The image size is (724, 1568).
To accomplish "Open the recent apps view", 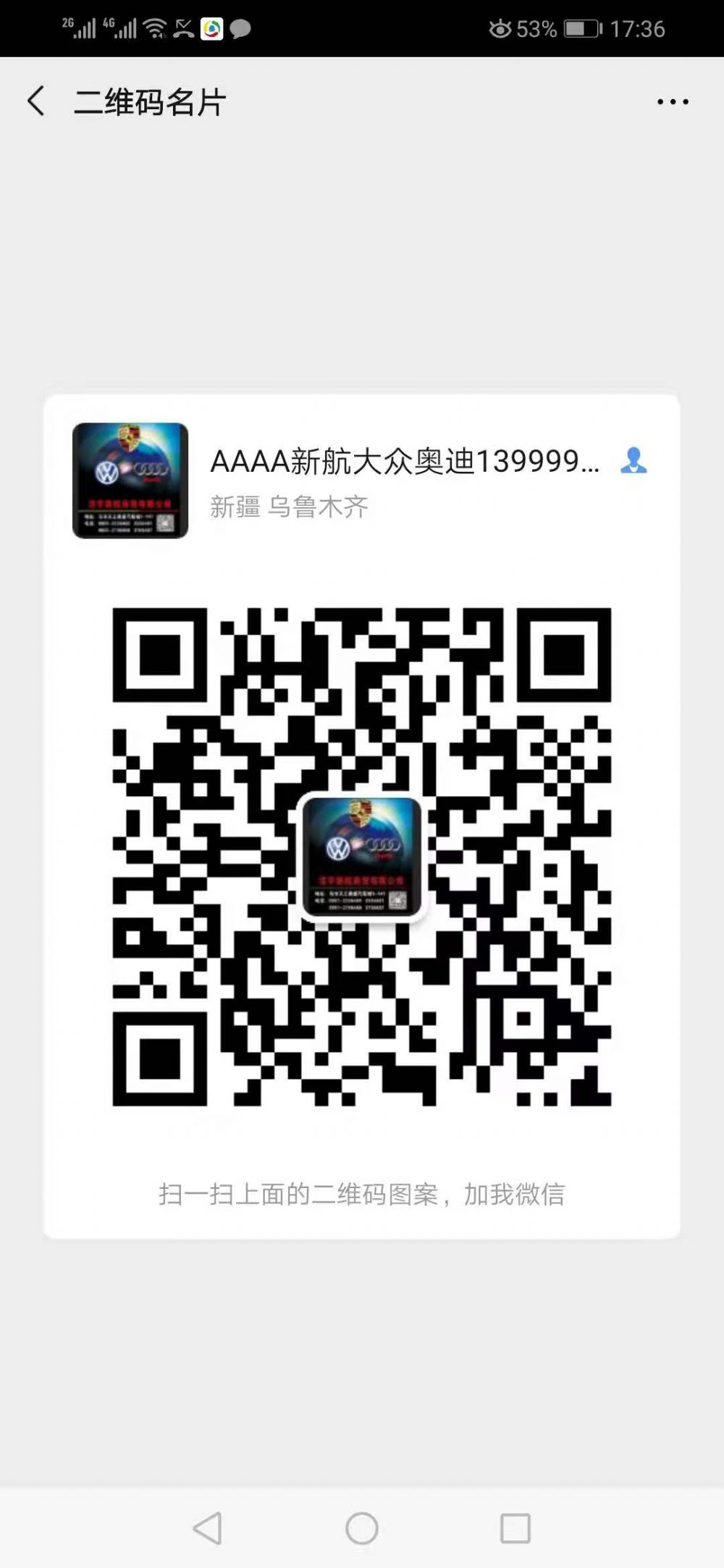I will pos(515,1528).
